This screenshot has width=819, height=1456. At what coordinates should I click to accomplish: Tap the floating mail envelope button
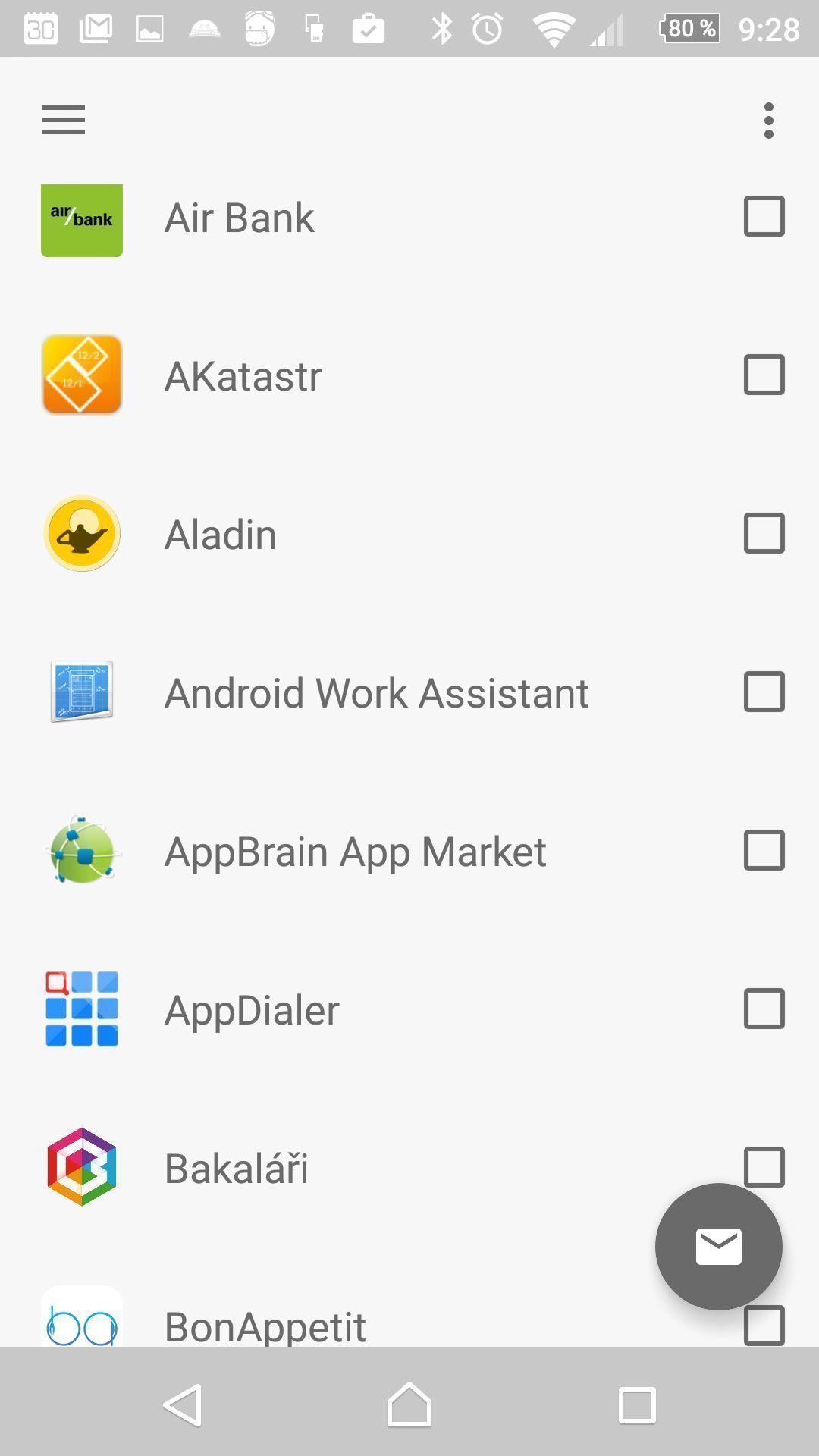(718, 1247)
